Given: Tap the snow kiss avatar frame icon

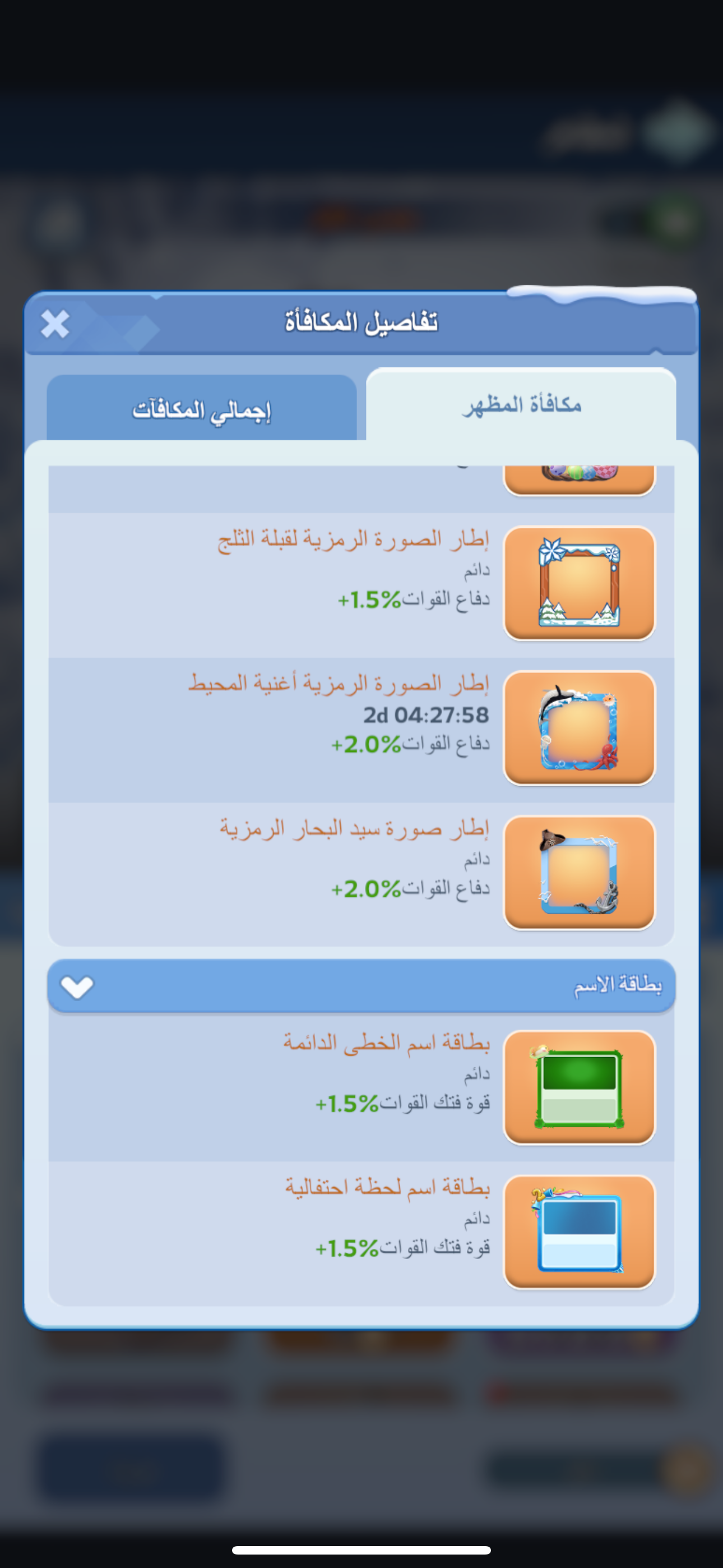Looking at the screenshot, I should tap(579, 583).
